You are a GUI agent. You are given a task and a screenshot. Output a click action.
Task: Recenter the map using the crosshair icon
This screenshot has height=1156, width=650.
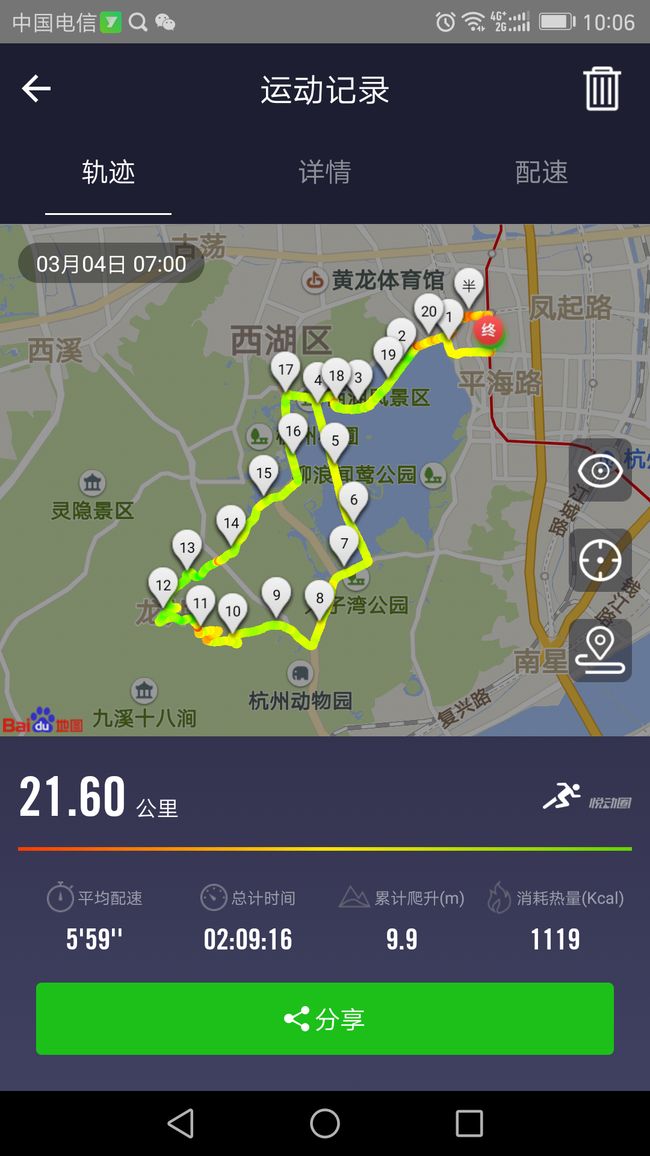[x=600, y=560]
